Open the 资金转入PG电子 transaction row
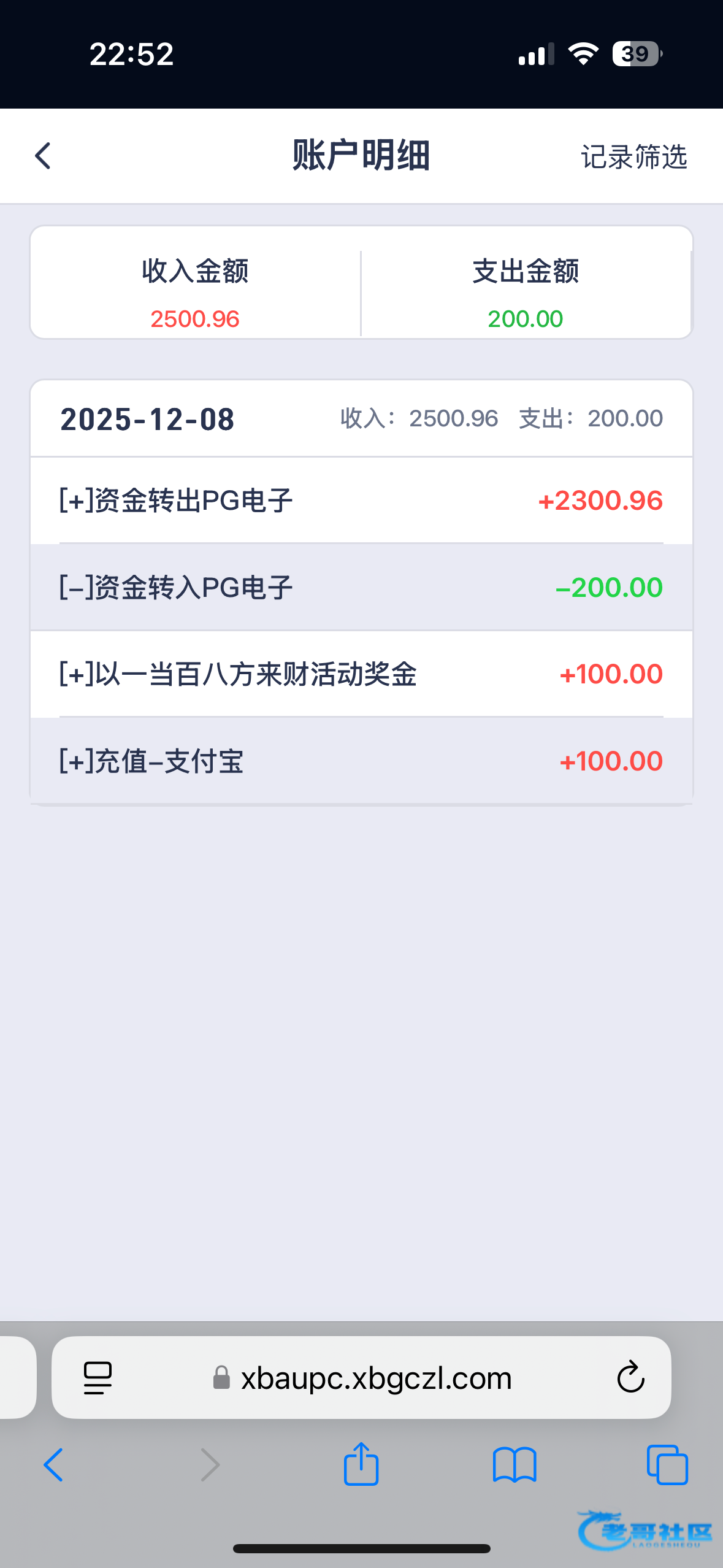 pyautogui.click(x=361, y=588)
